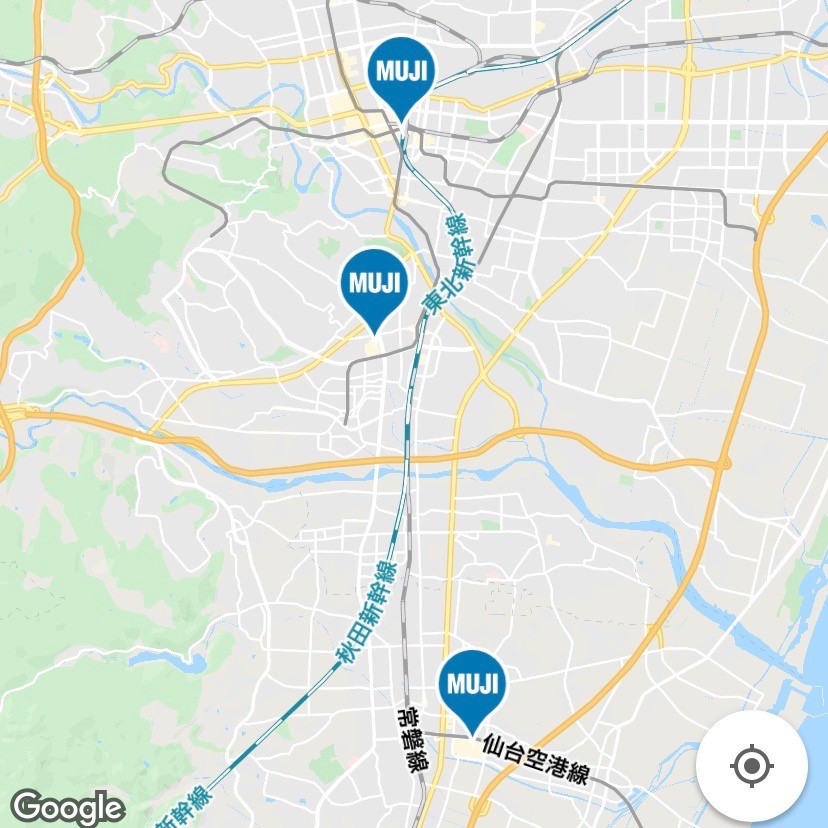Select the MUJI store pin near 仙台空港線
Viewport: 828px width, 828px height.
tap(472, 686)
